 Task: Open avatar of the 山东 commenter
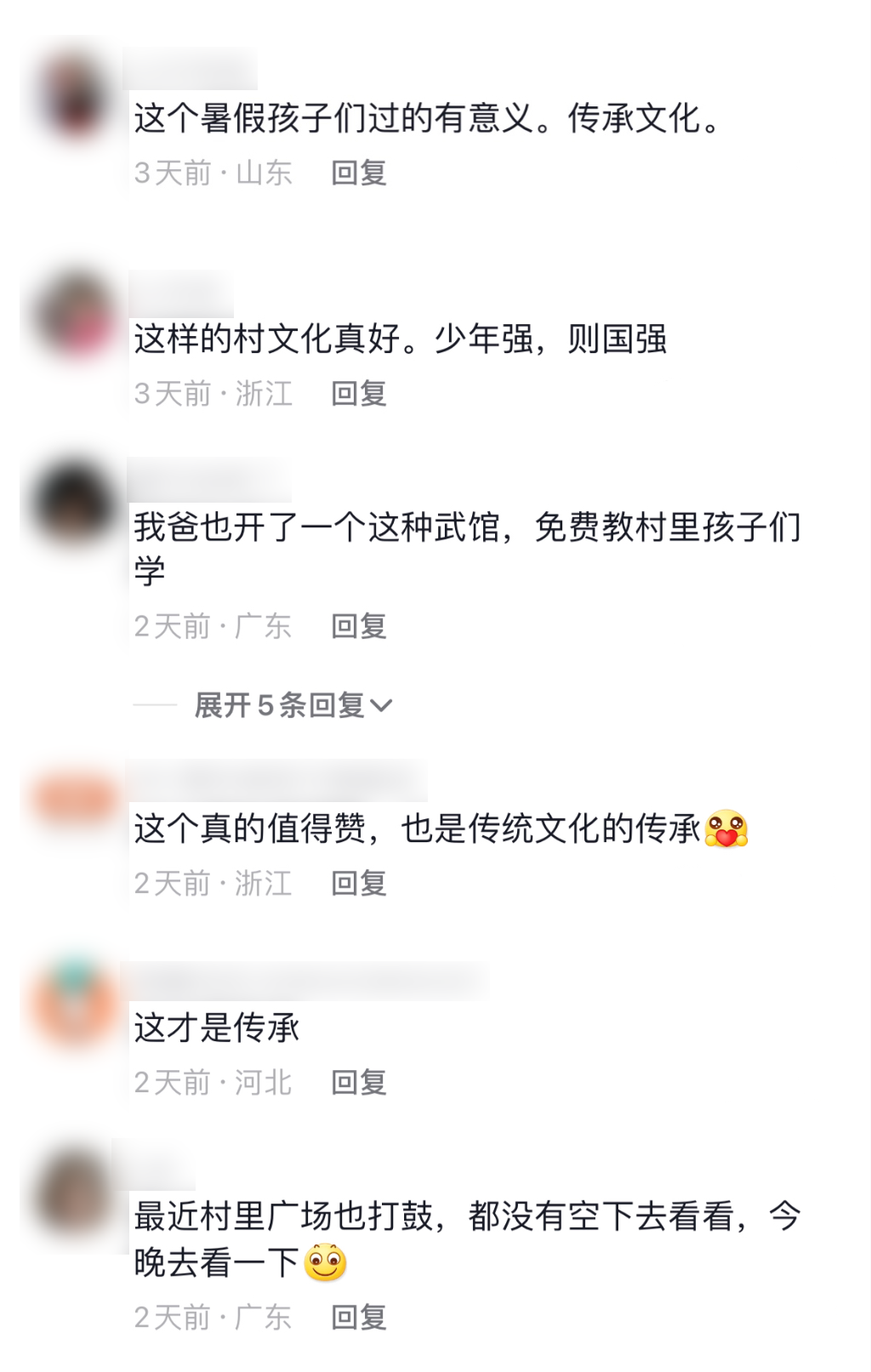click(75, 94)
